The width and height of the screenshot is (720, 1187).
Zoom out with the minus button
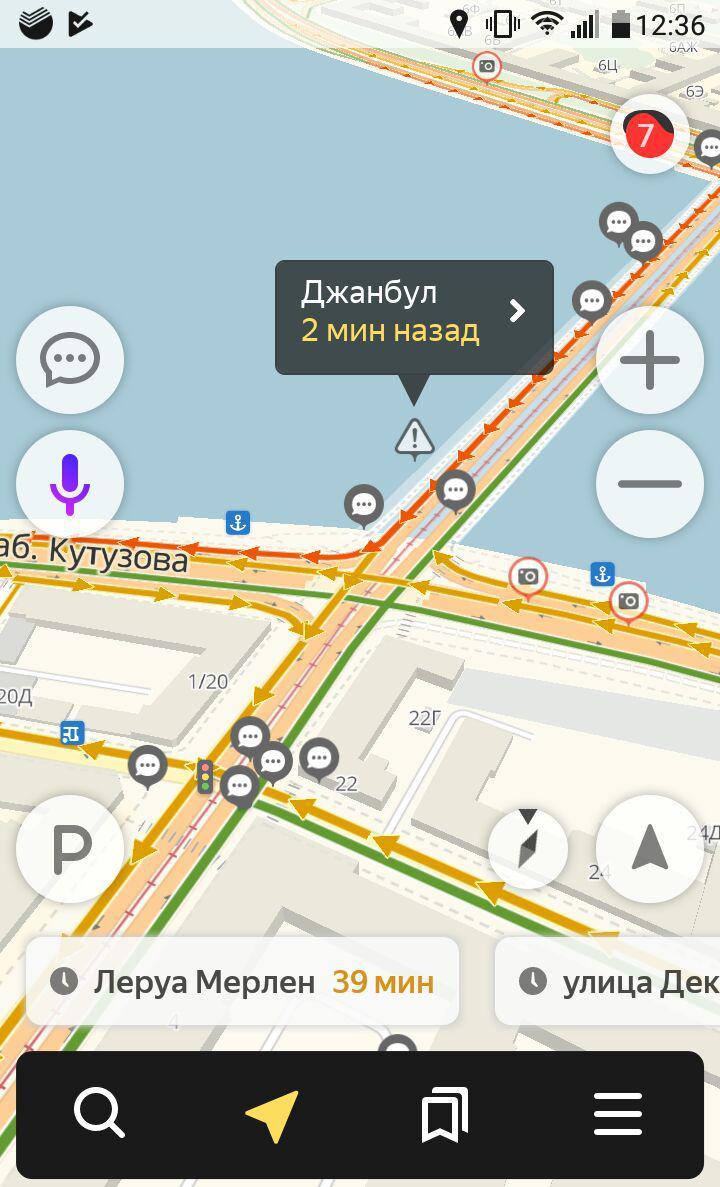click(x=650, y=484)
